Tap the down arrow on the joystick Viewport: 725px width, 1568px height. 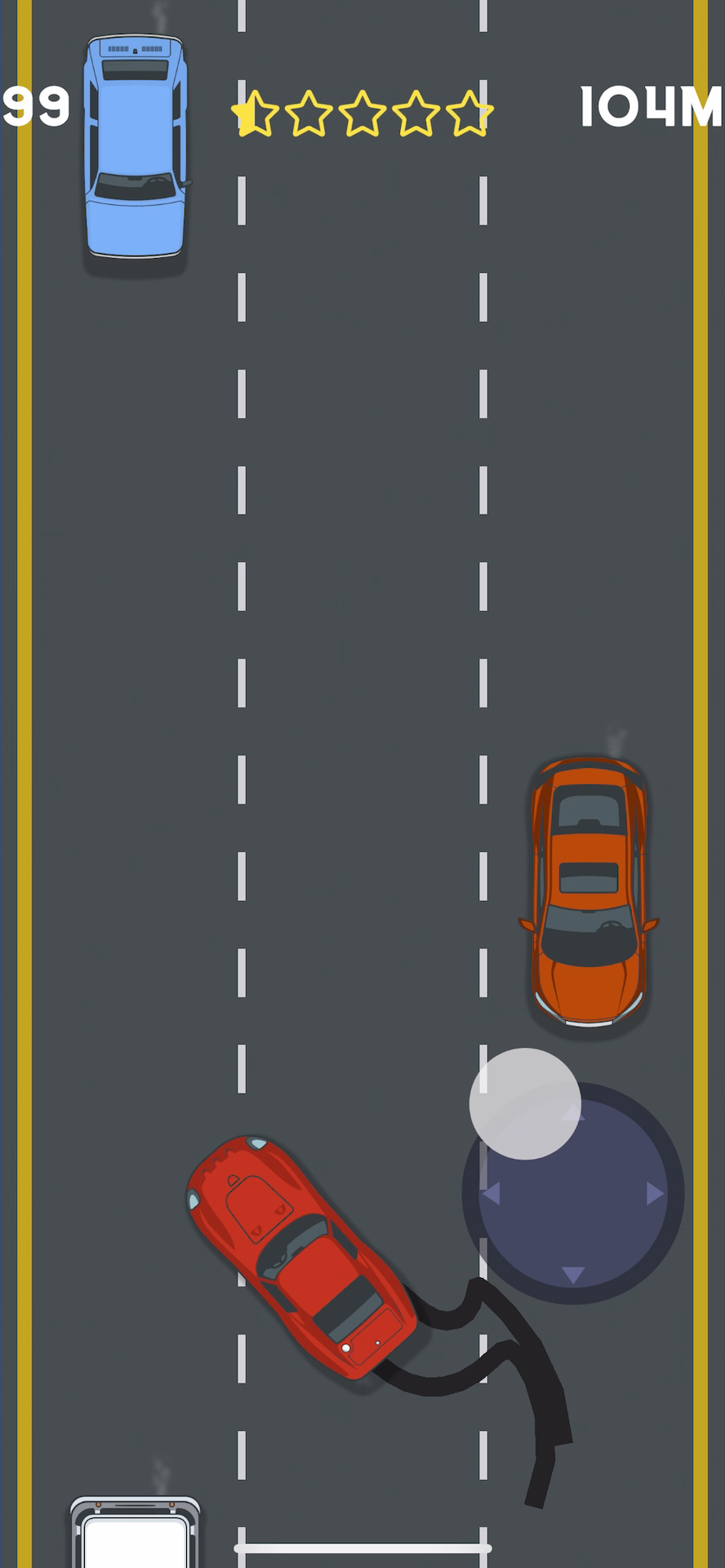click(573, 1274)
